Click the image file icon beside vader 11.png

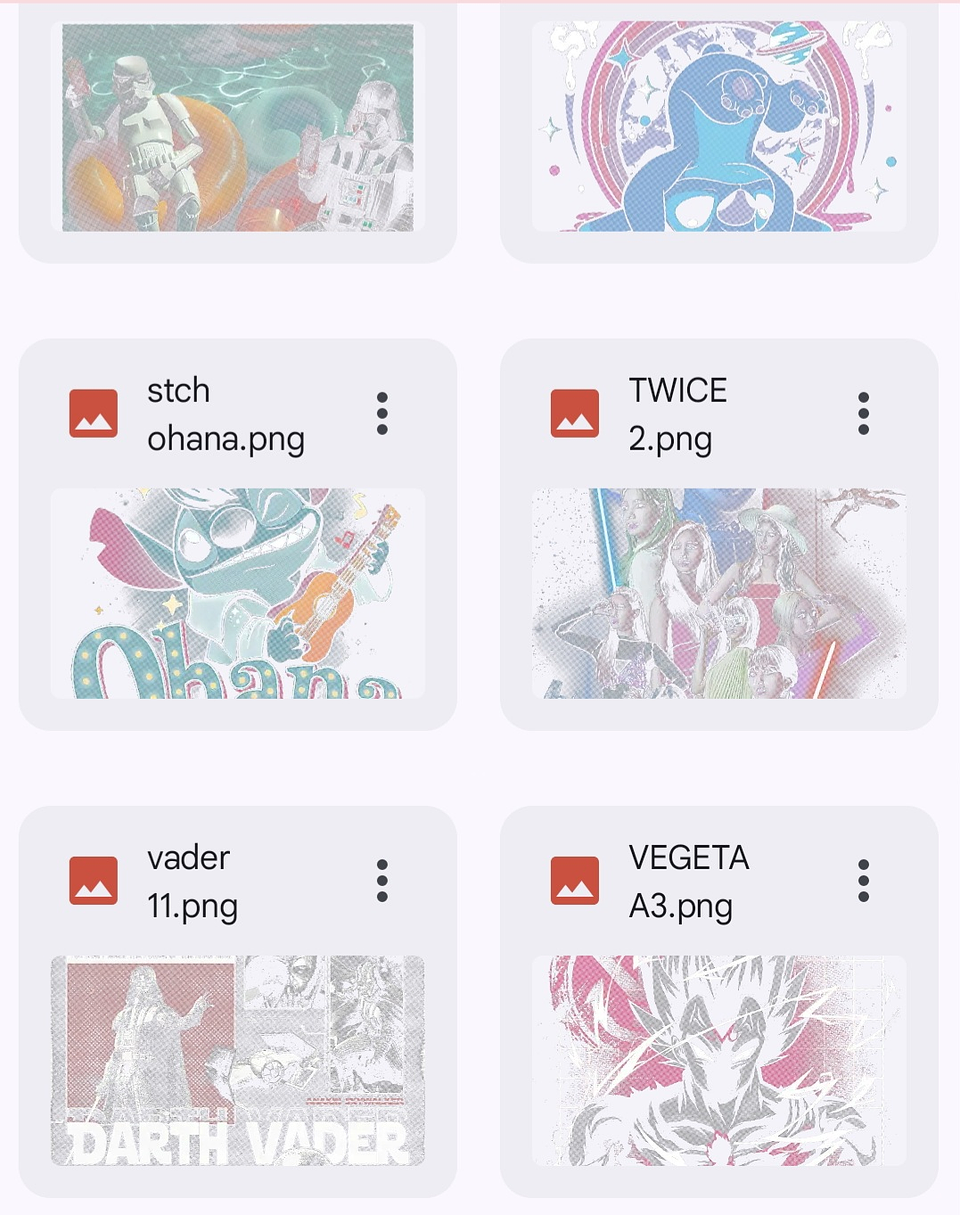click(x=92, y=880)
